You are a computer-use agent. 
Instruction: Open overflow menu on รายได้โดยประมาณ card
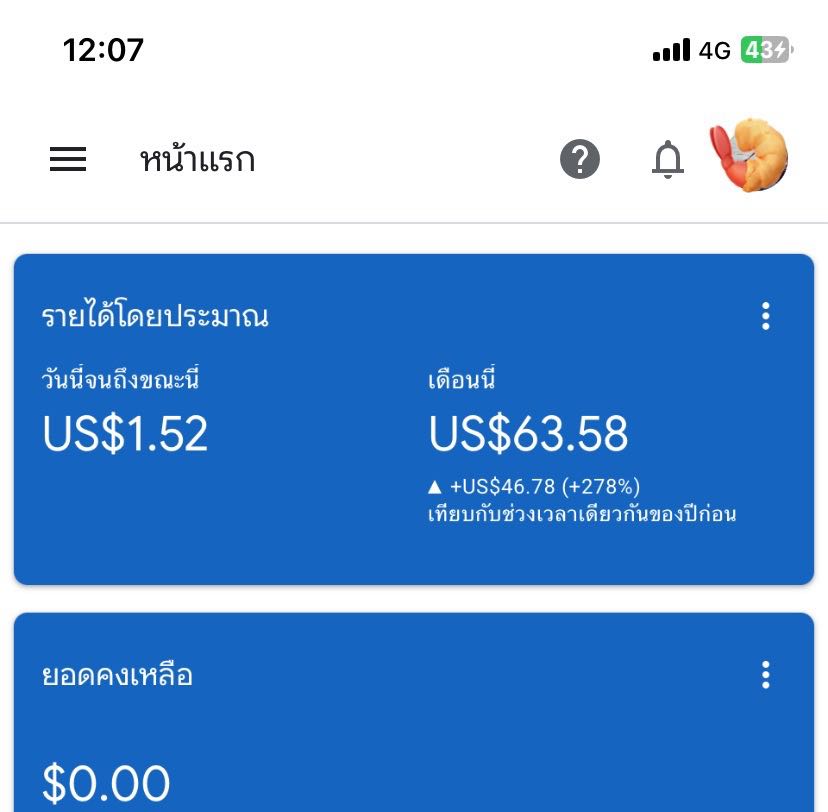point(766,316)
